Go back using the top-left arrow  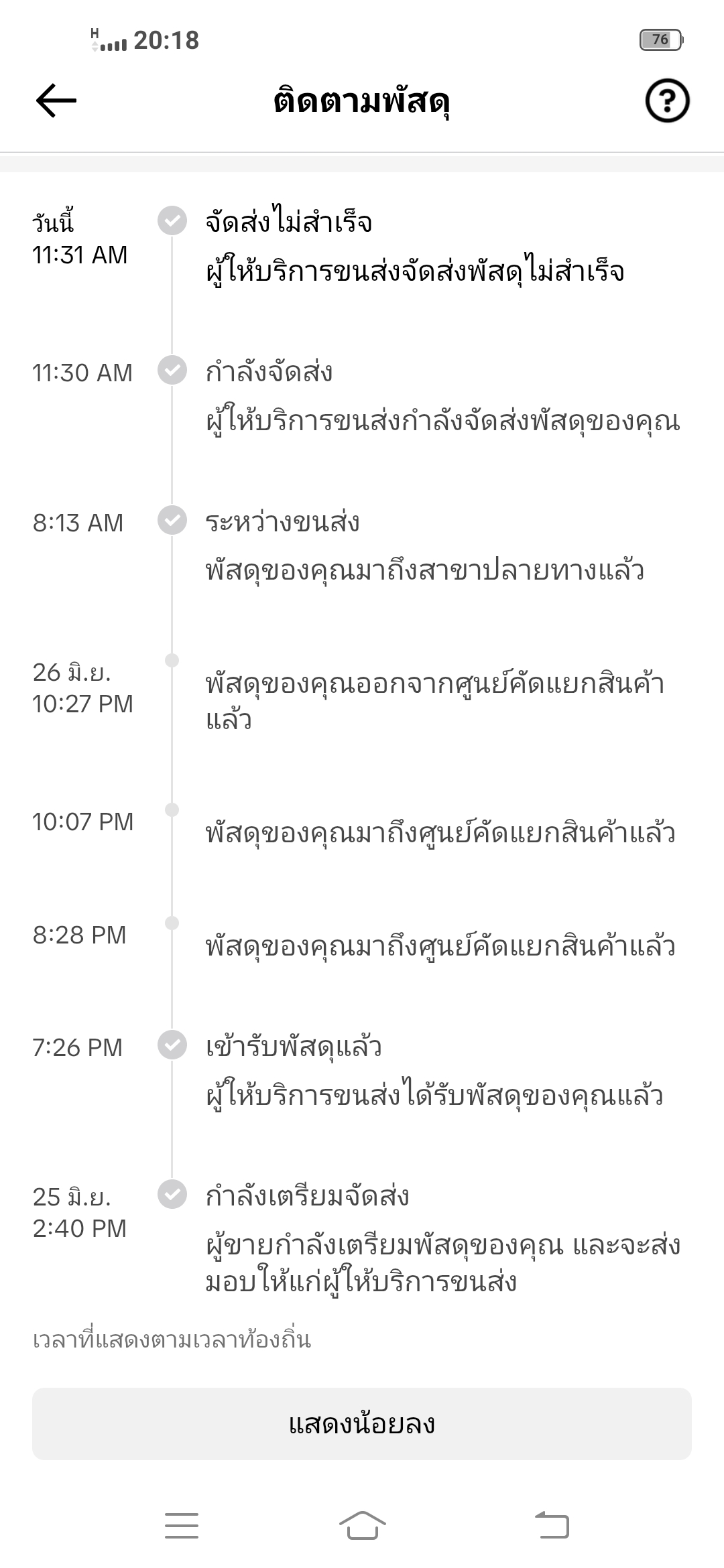[56, 101]
